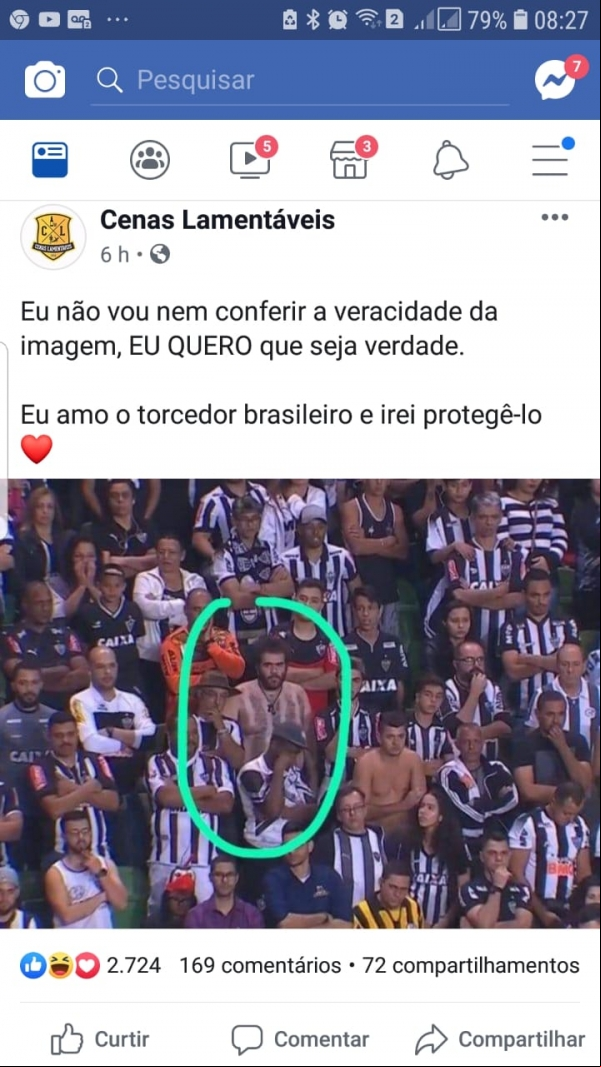Open the camera icon in the header
601x1067 pixels.
45,80
